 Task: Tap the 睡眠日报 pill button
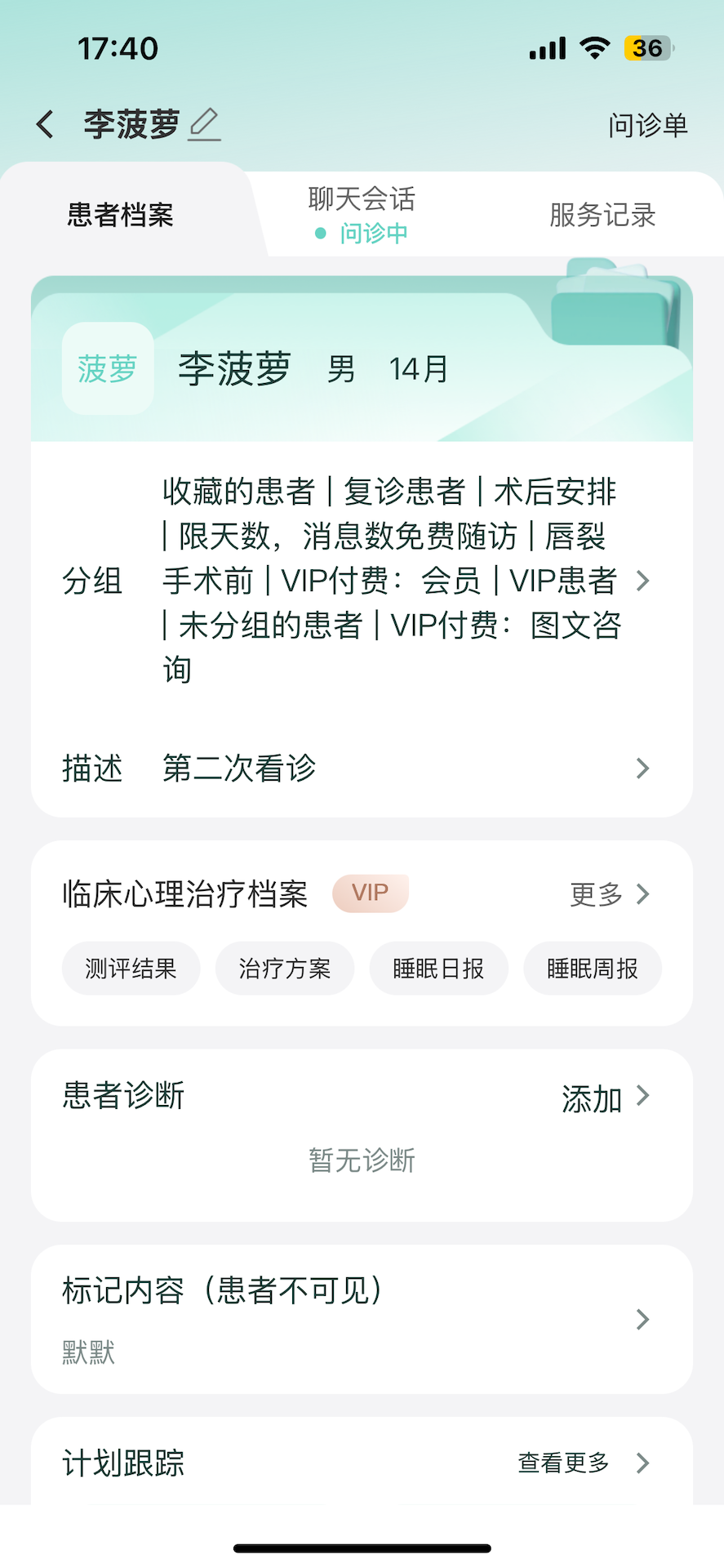(438, 968)
